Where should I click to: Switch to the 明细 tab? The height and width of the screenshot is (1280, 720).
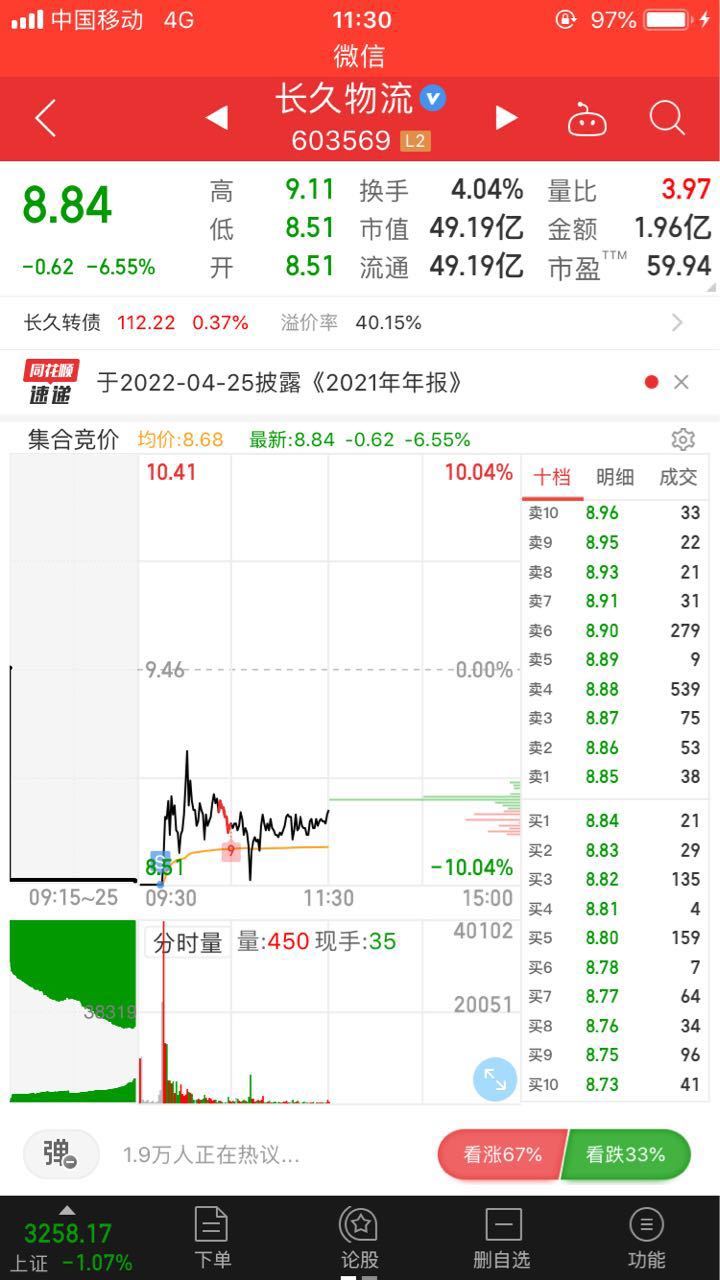pyautogui.click(x=615, y=477)
